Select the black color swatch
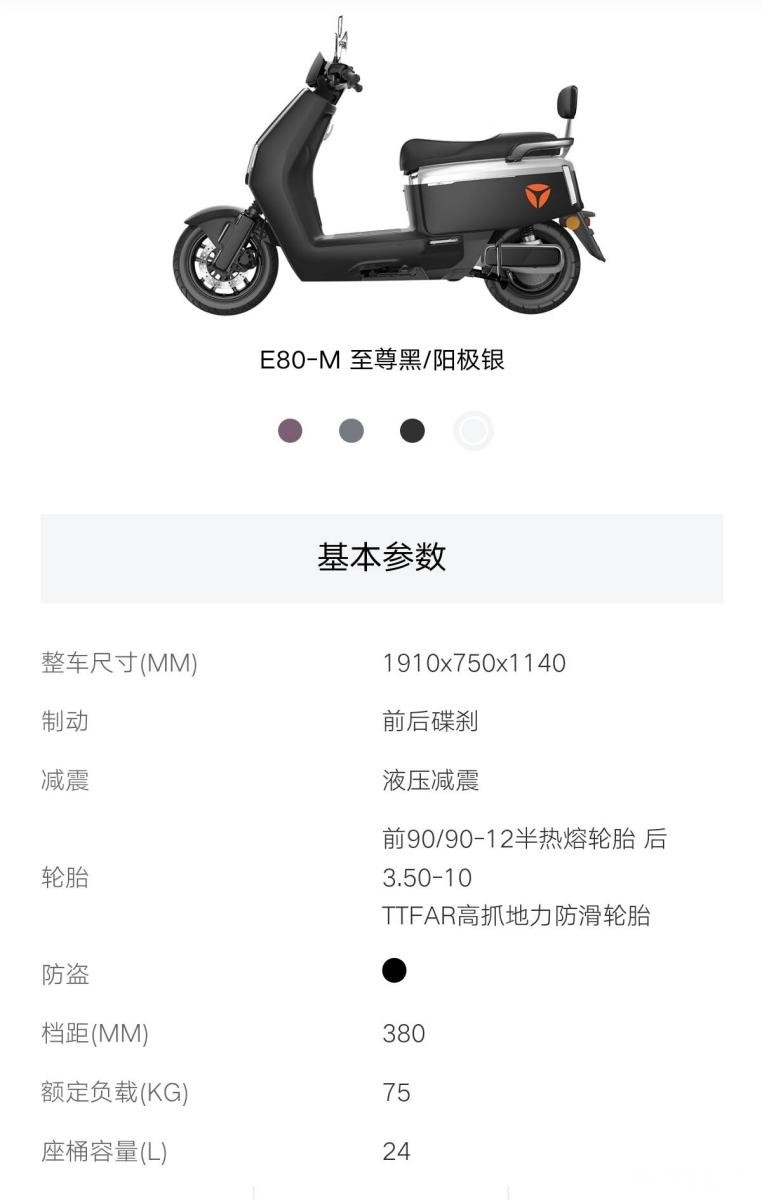The height and width of the screenshot is (1200, 762). pos(412,431)
